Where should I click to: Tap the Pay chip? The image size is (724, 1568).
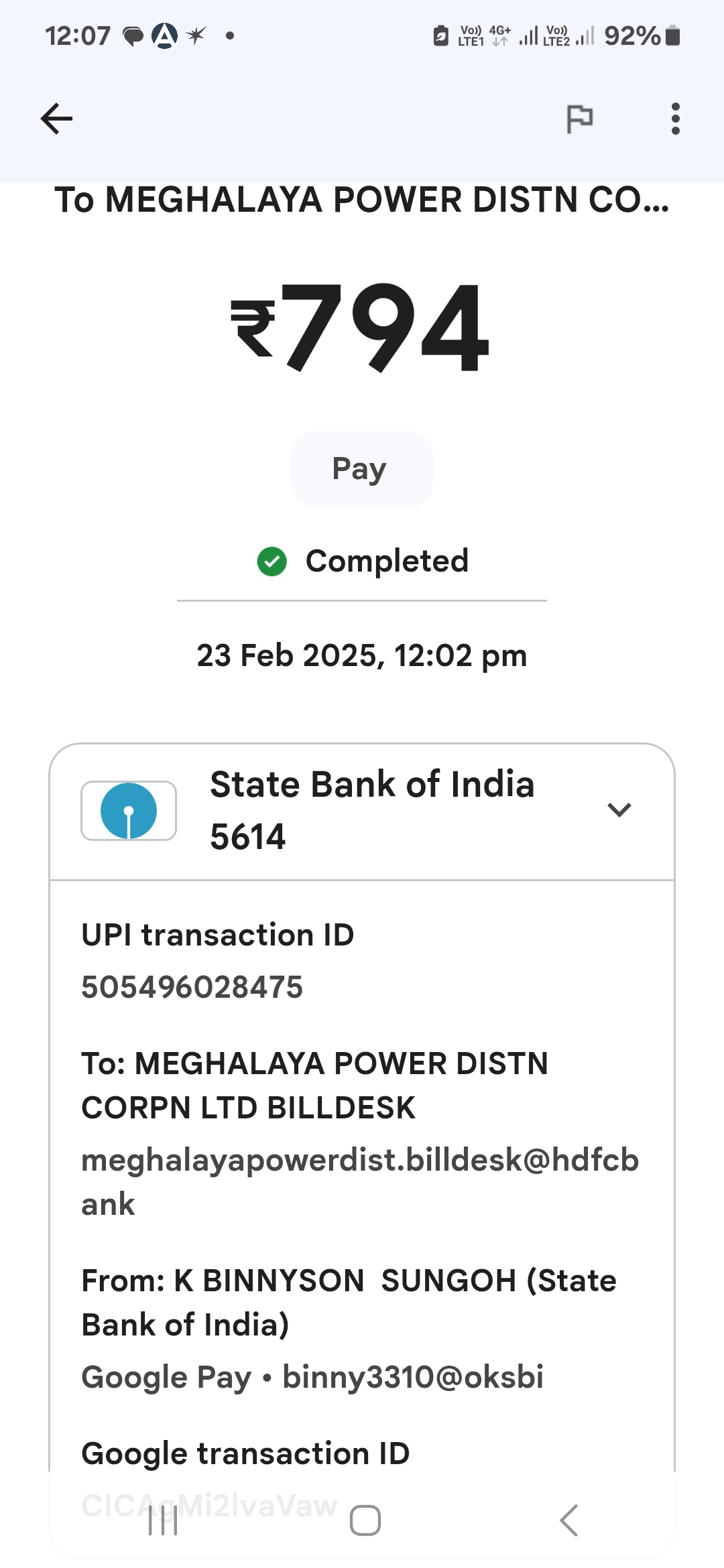tap(361, 469)
